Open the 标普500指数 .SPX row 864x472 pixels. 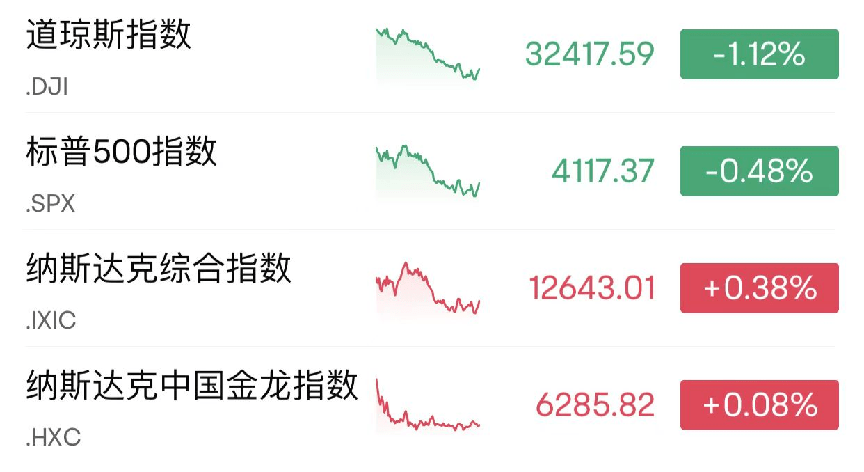pyautogui.click(x=121, y=152)
